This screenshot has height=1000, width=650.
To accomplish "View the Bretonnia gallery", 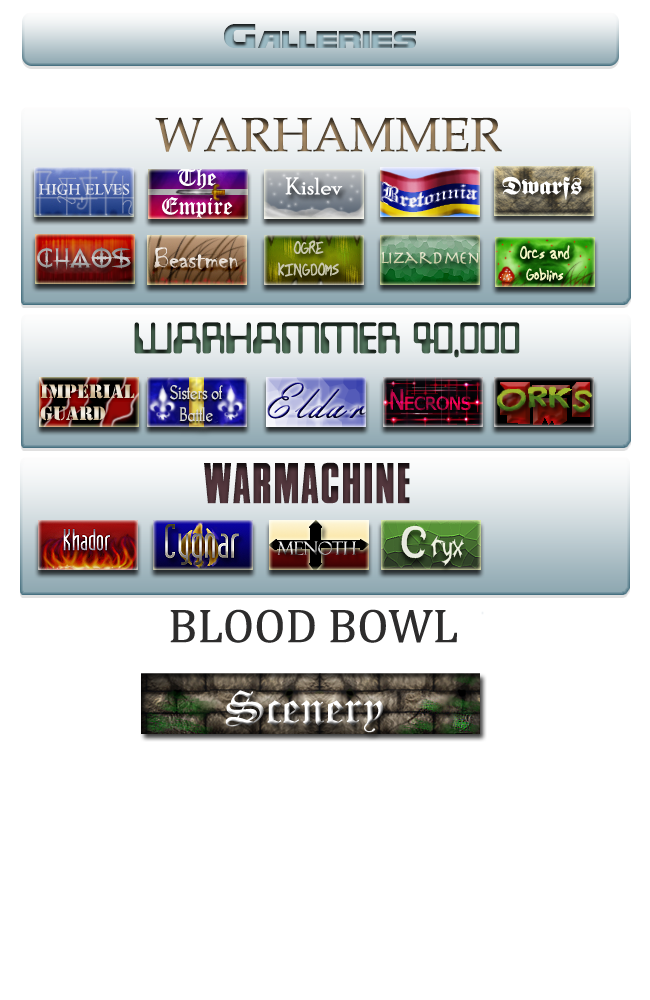I will click(429, 191).
